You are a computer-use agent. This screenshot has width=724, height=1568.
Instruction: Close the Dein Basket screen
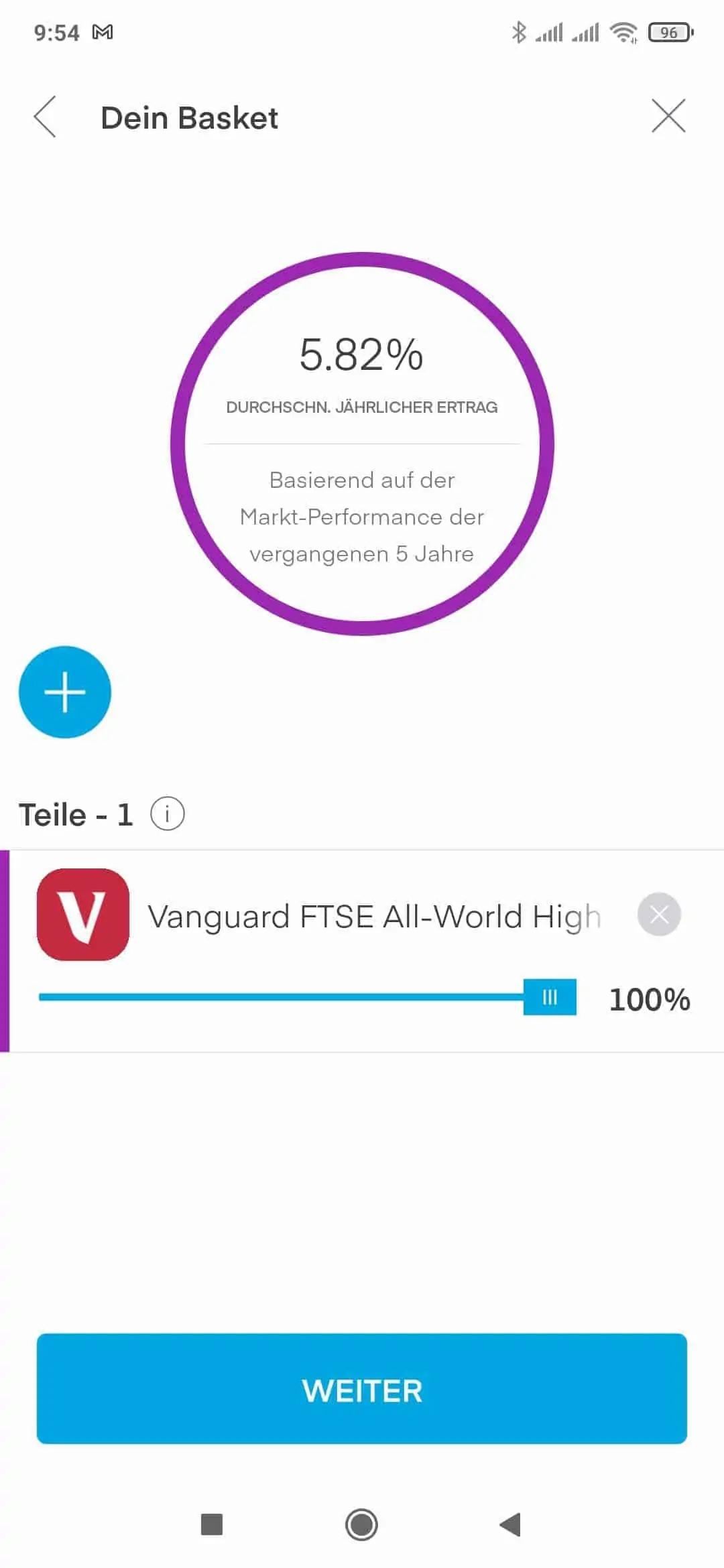[x=668, y=116]
